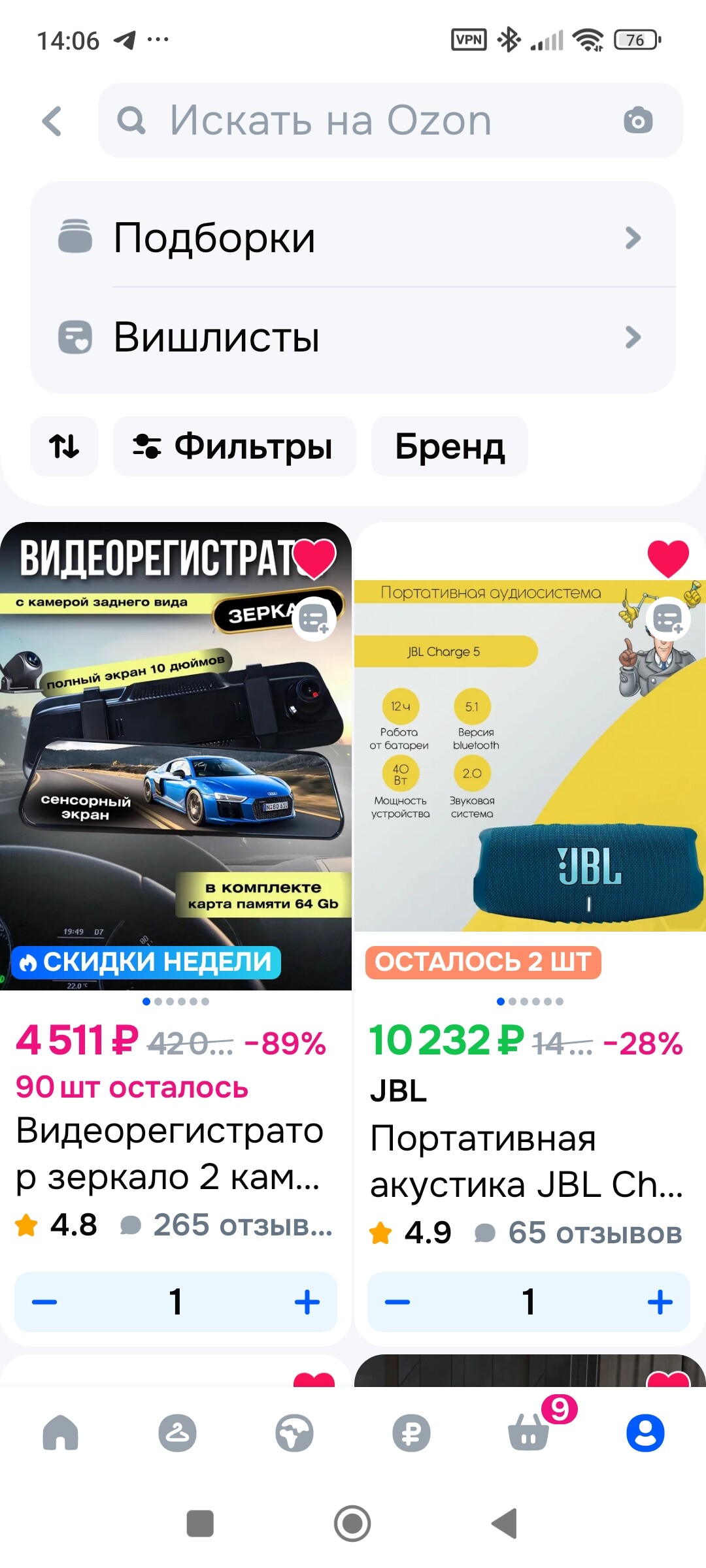Open Фильтры
This screenshot has height=1568, width=706.
[234, 447]
